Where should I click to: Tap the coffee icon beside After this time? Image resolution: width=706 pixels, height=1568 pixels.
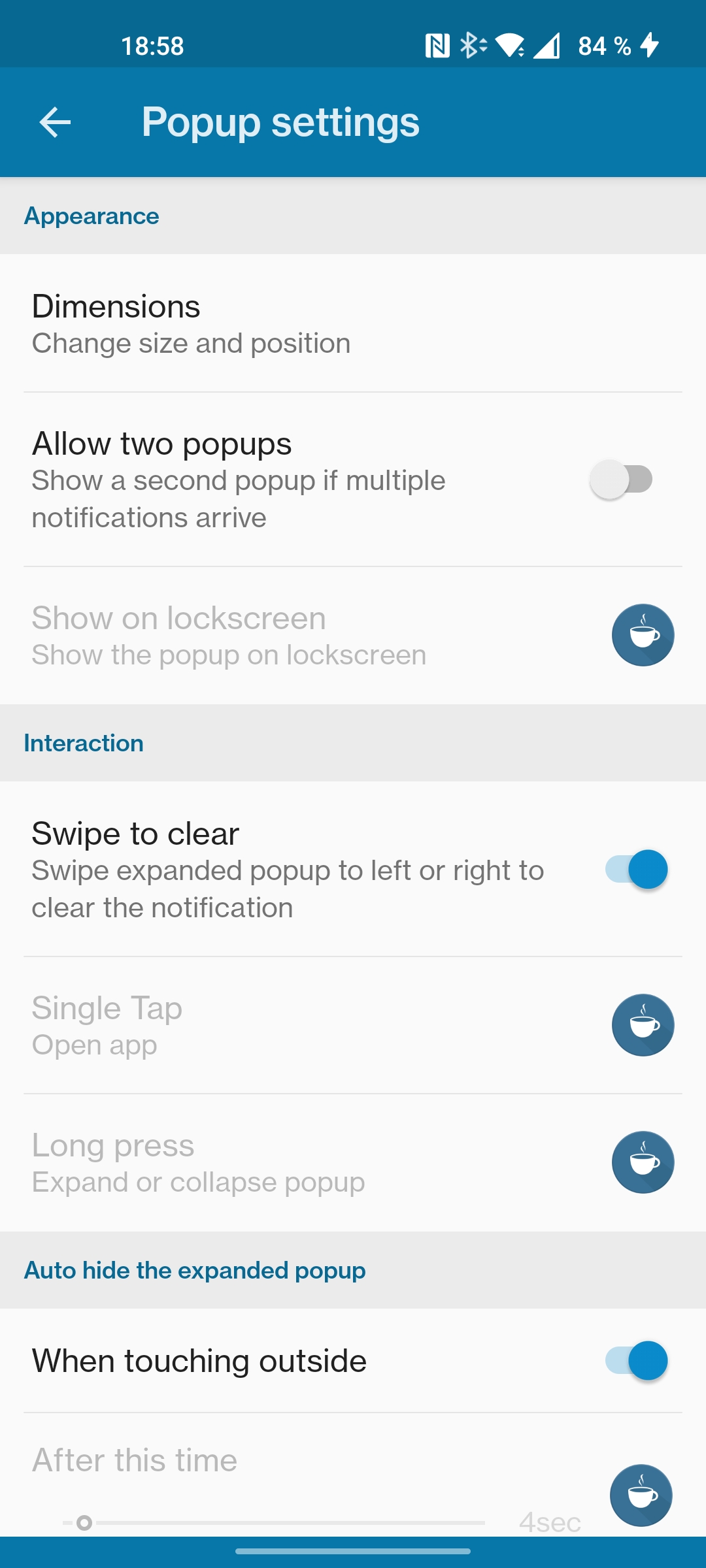(641, 1495)
